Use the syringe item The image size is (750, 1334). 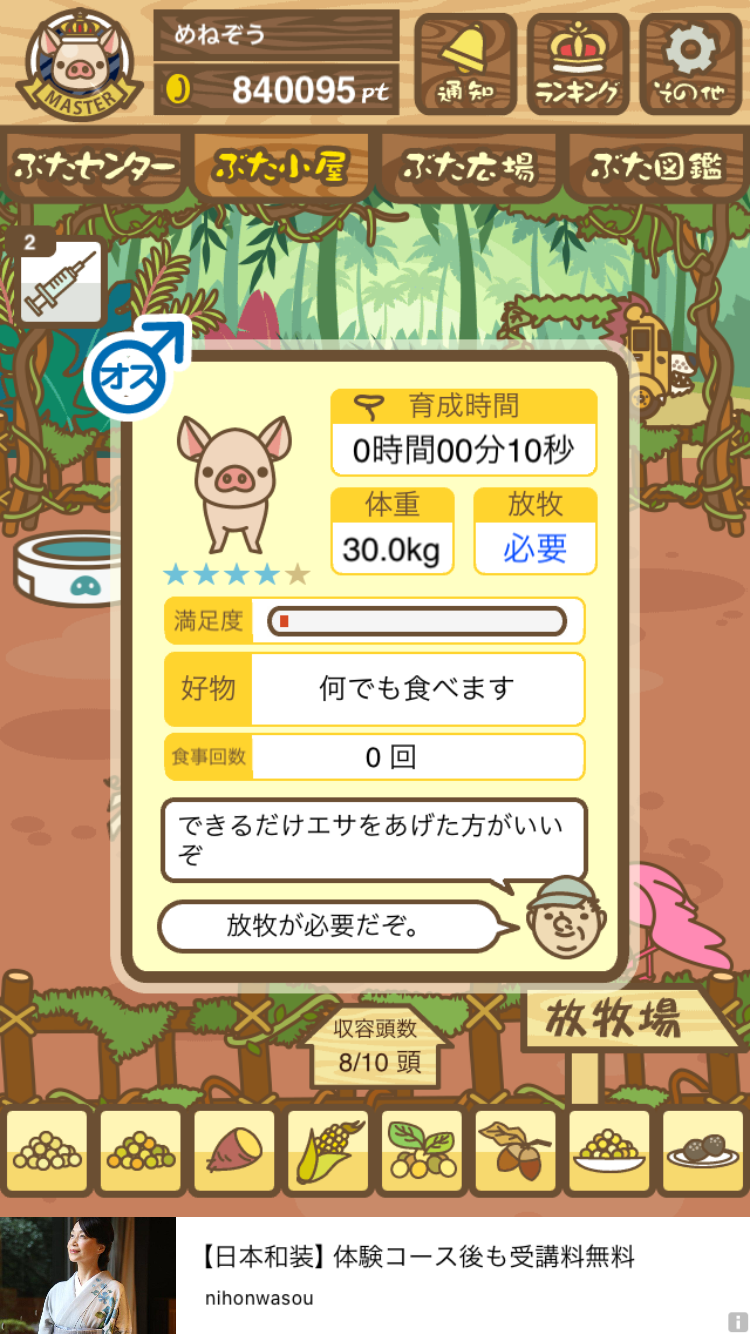[x=62, y=283]
